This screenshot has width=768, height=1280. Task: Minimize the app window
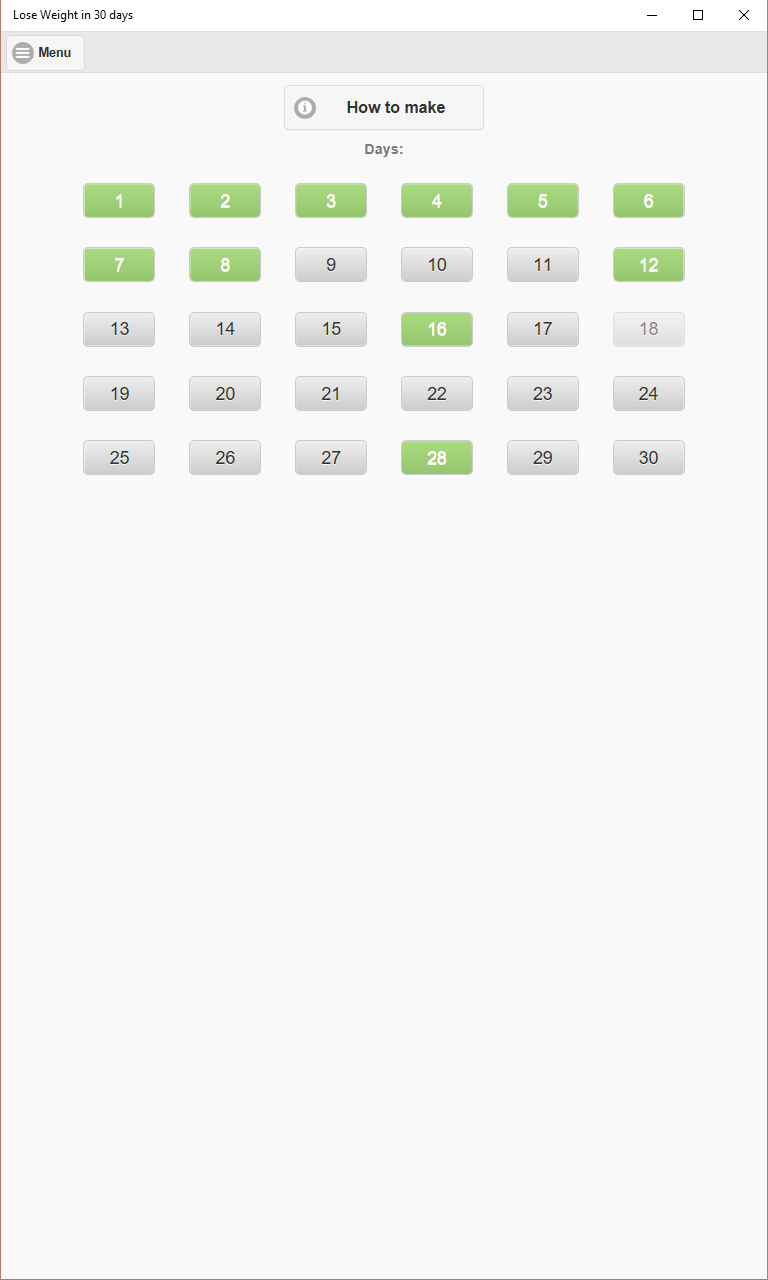(652, 15)
